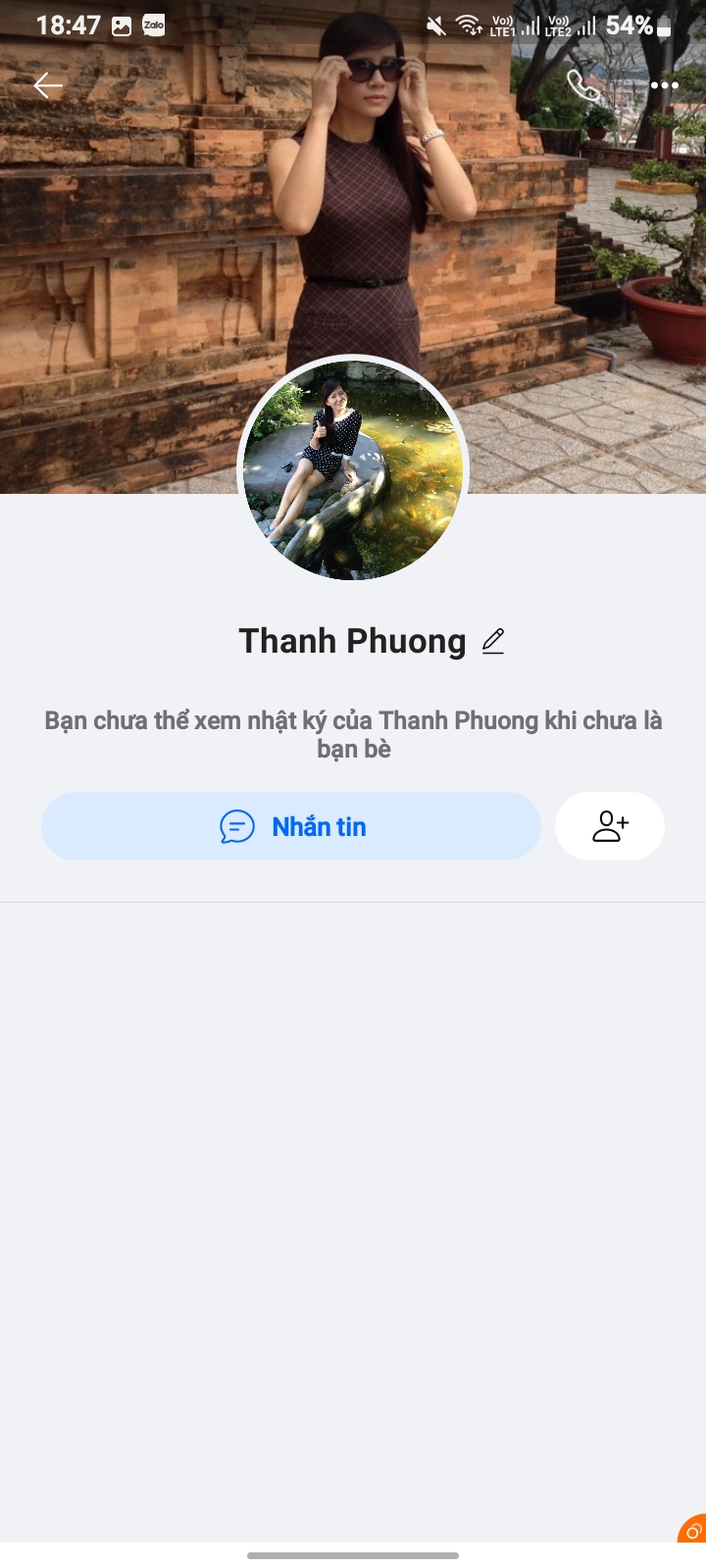Call Thanh Phuong with the phone icon
The image size is (706, 1568).
coord(583,86)
